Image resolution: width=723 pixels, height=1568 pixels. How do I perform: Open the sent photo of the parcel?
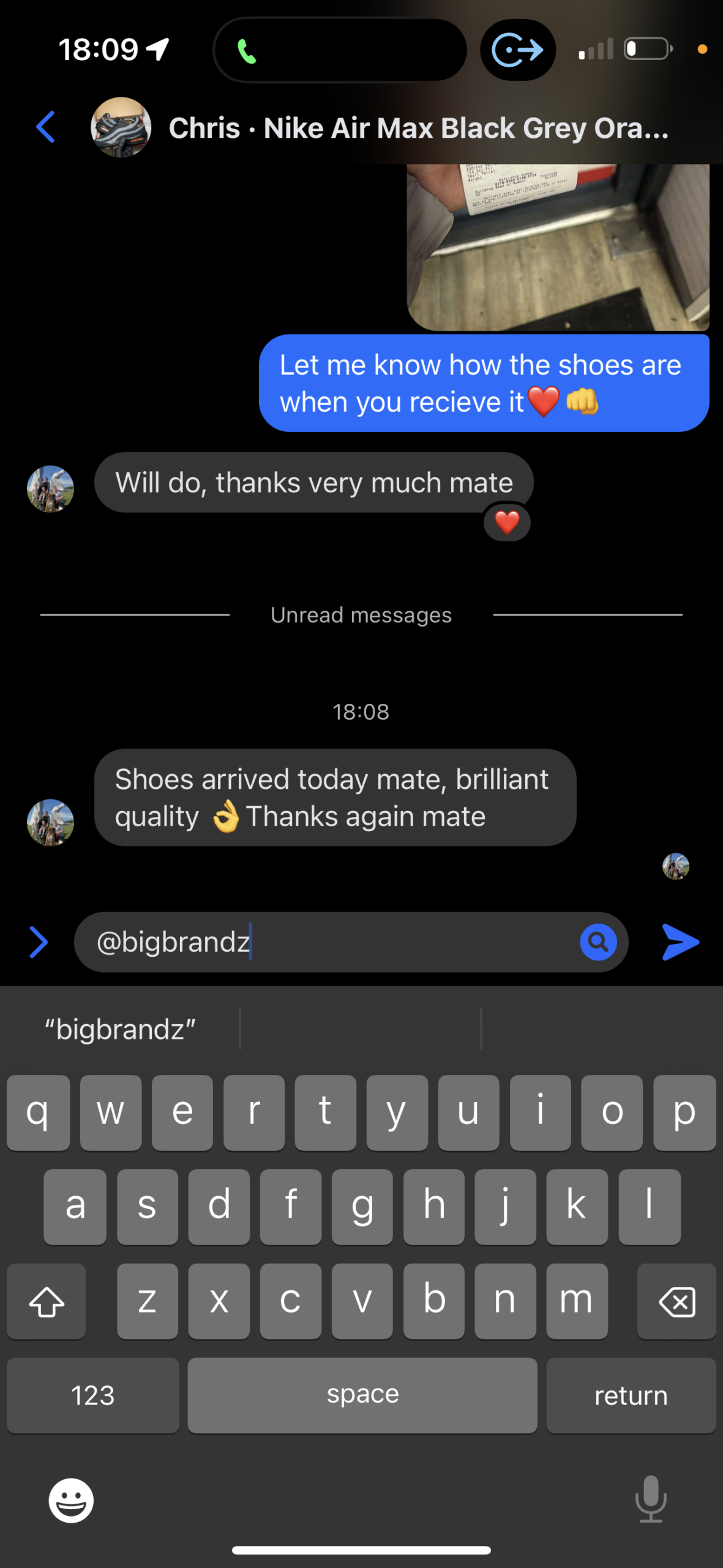(x=558, y=247)
